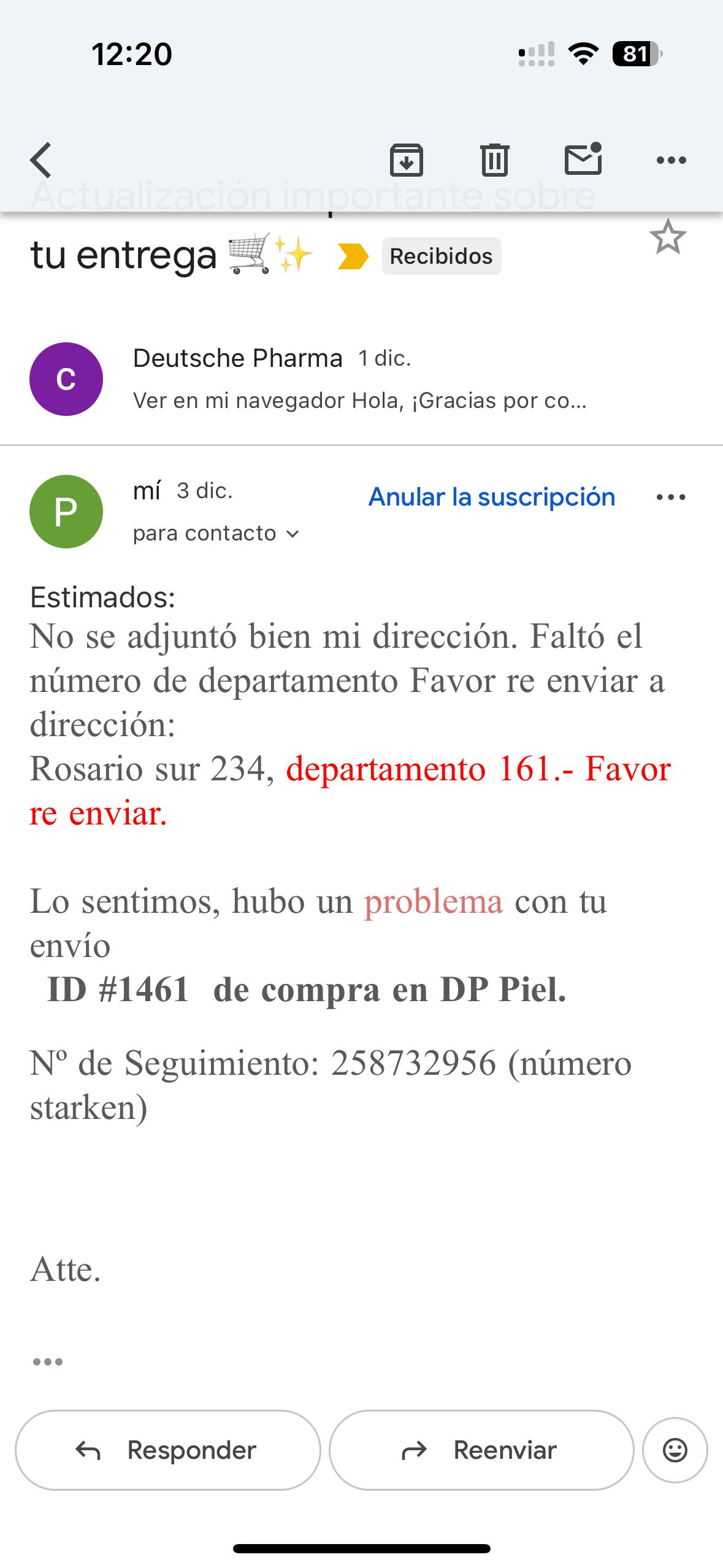The width and height of the screenshot is (723, 1568).
Task: Go back to the inbox
Action: tap(41, 160)
